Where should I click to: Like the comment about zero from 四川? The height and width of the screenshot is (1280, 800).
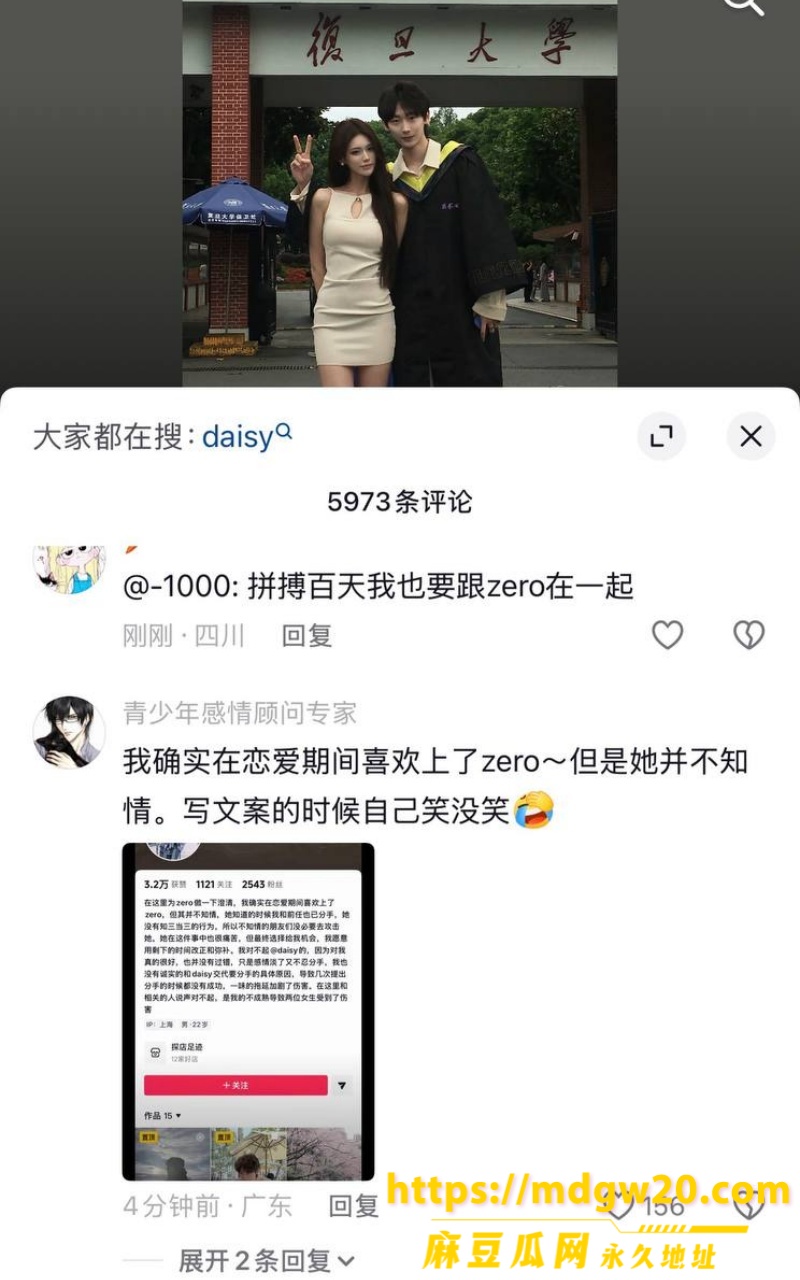tap(667, 635)
